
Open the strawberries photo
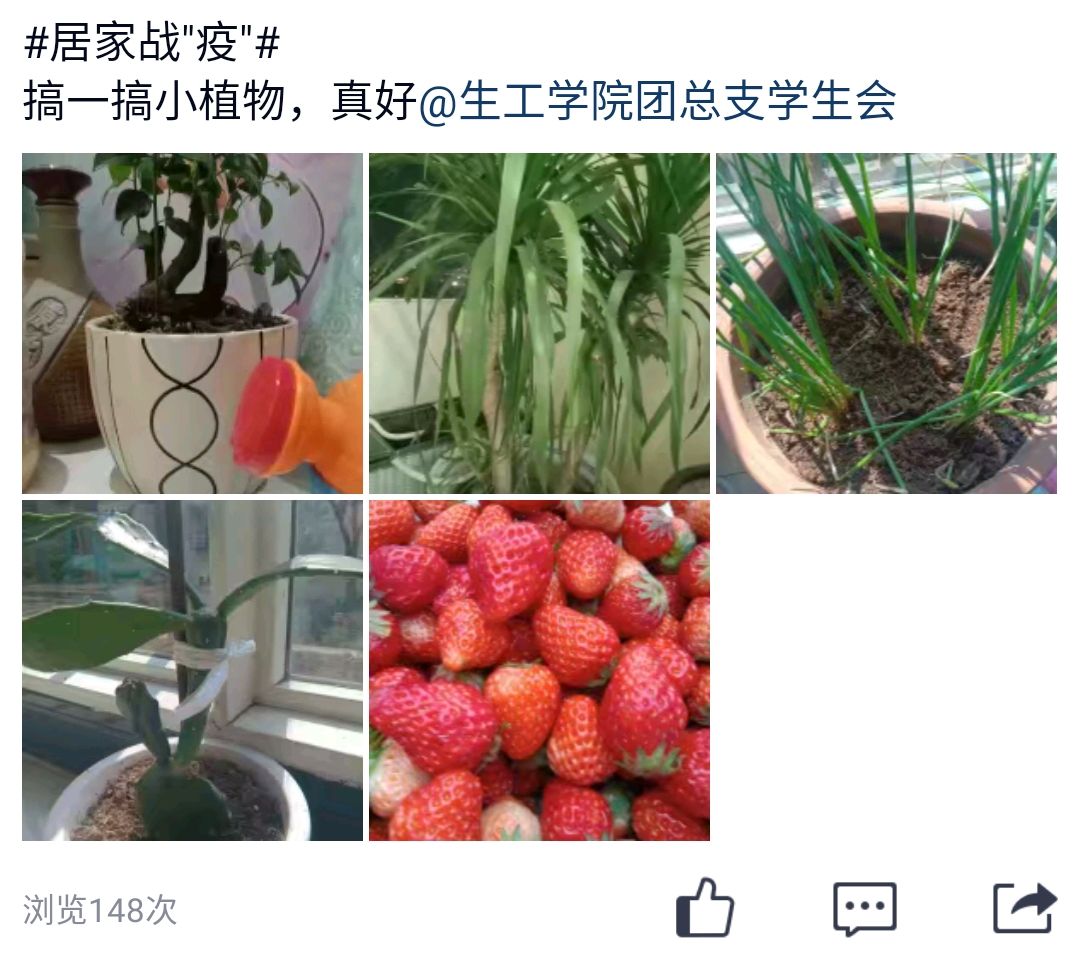click(539, 670)
